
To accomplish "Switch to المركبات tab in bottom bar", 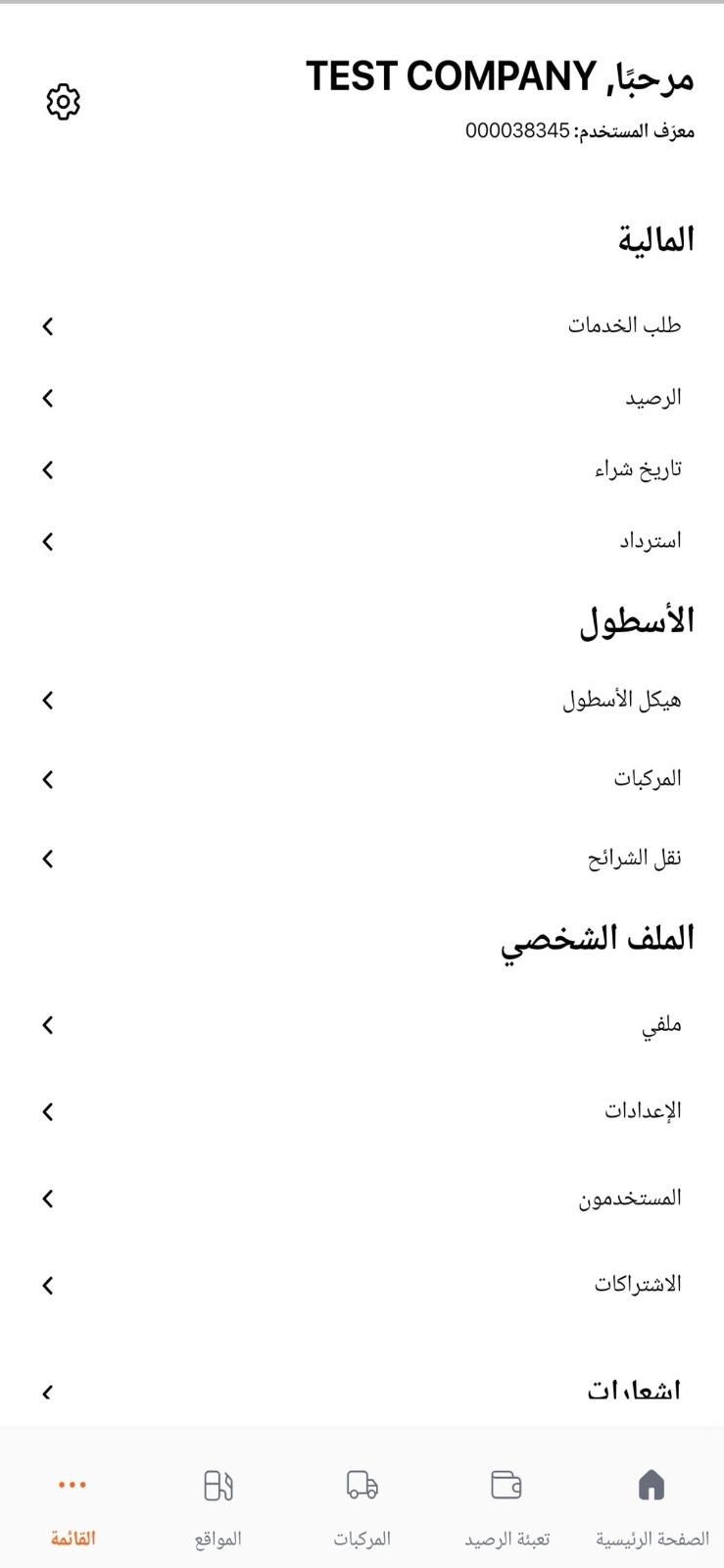I will [362, 1507].
